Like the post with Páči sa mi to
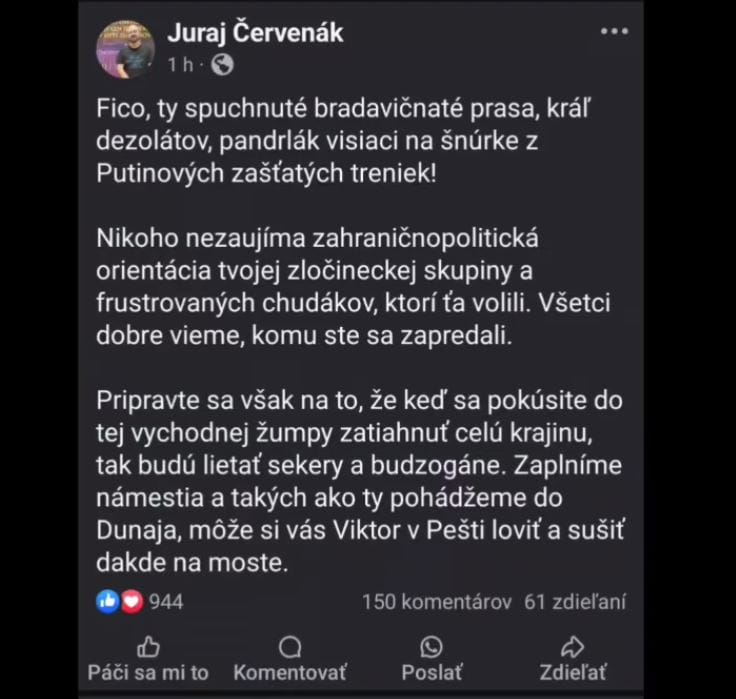This screenshot has height=699, width=736. click(148, 658)
